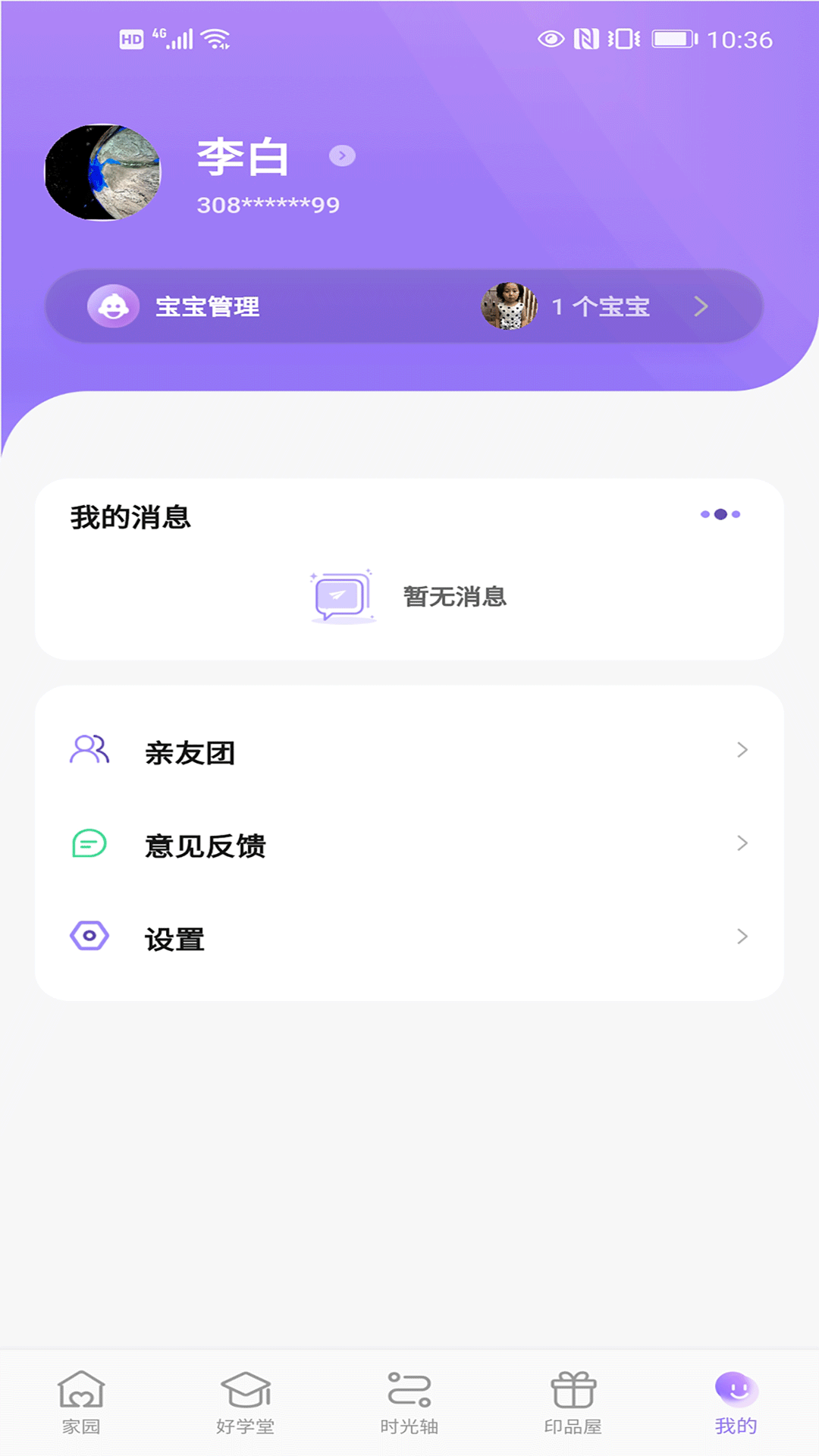The height and width of the screenshot is (1456, 819).
Task: Switch to the 印品屋 tab
Action: [573, 1402]
